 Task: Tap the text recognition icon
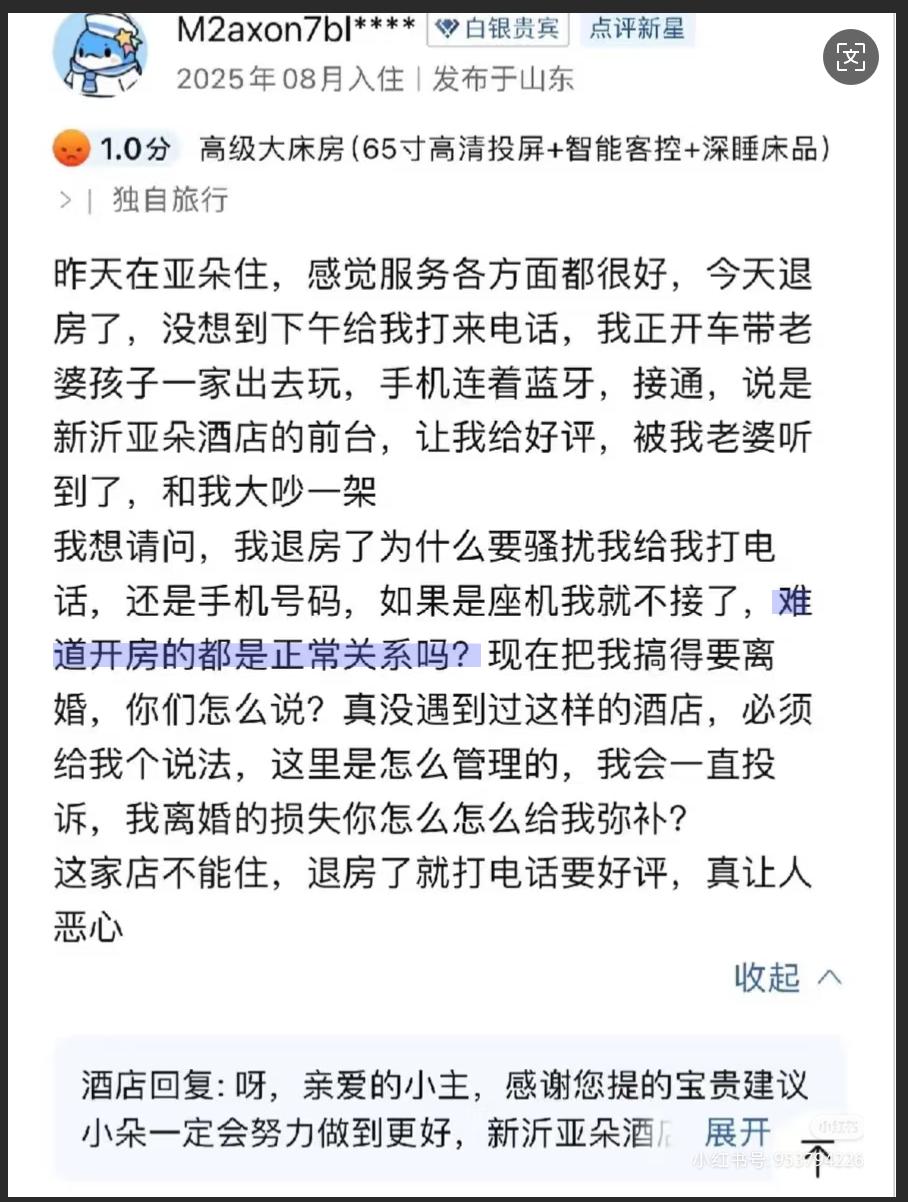click(x=850, y=57)
